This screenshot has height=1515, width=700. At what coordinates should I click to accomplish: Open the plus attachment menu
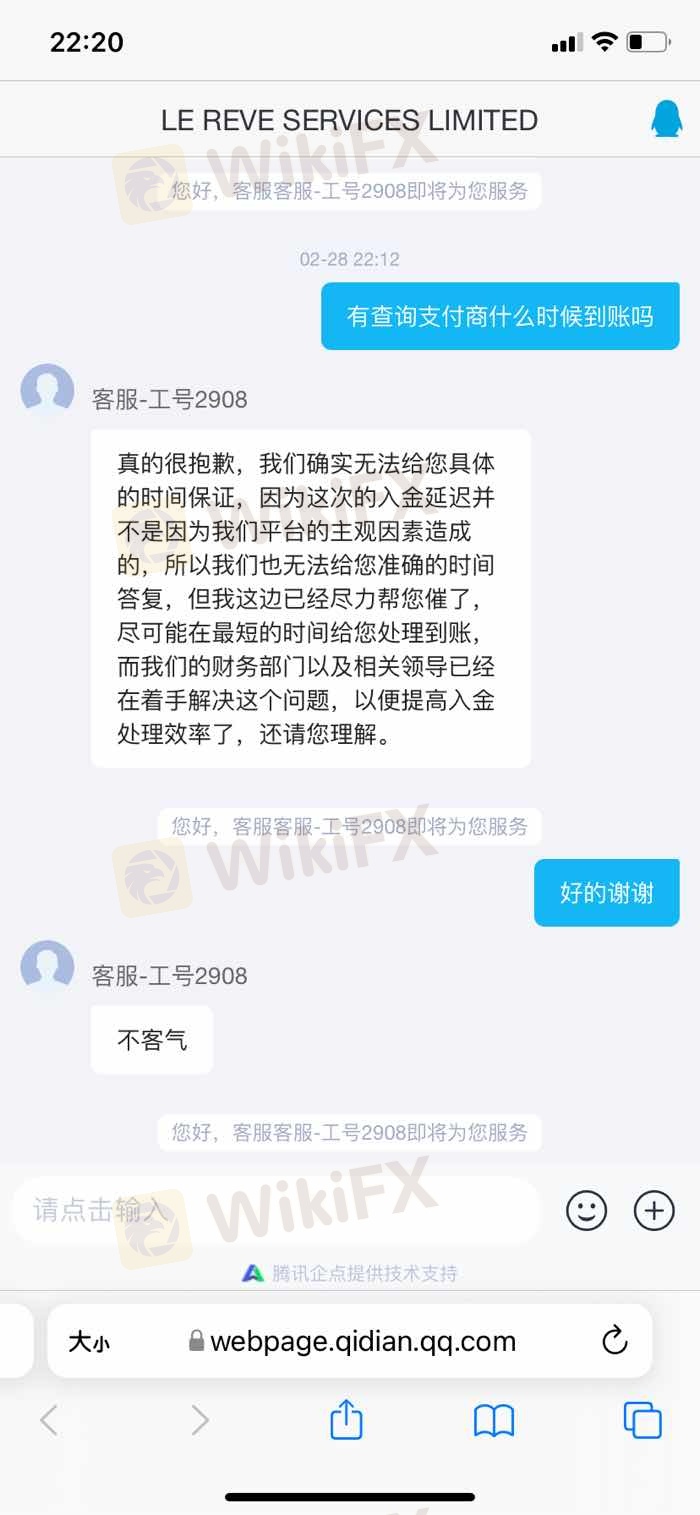[654, 1210]
